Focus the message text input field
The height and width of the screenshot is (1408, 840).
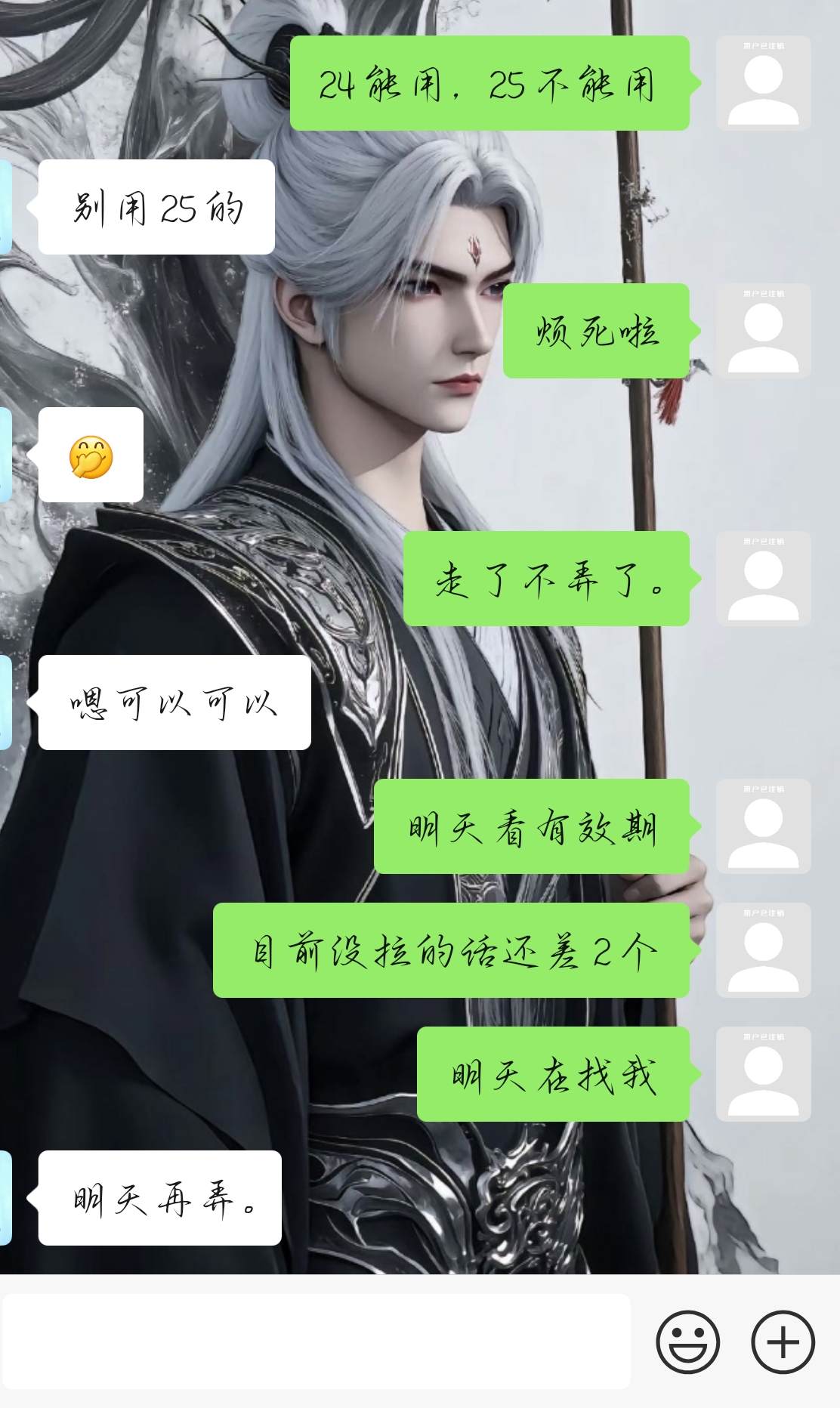coord(316,1342)
